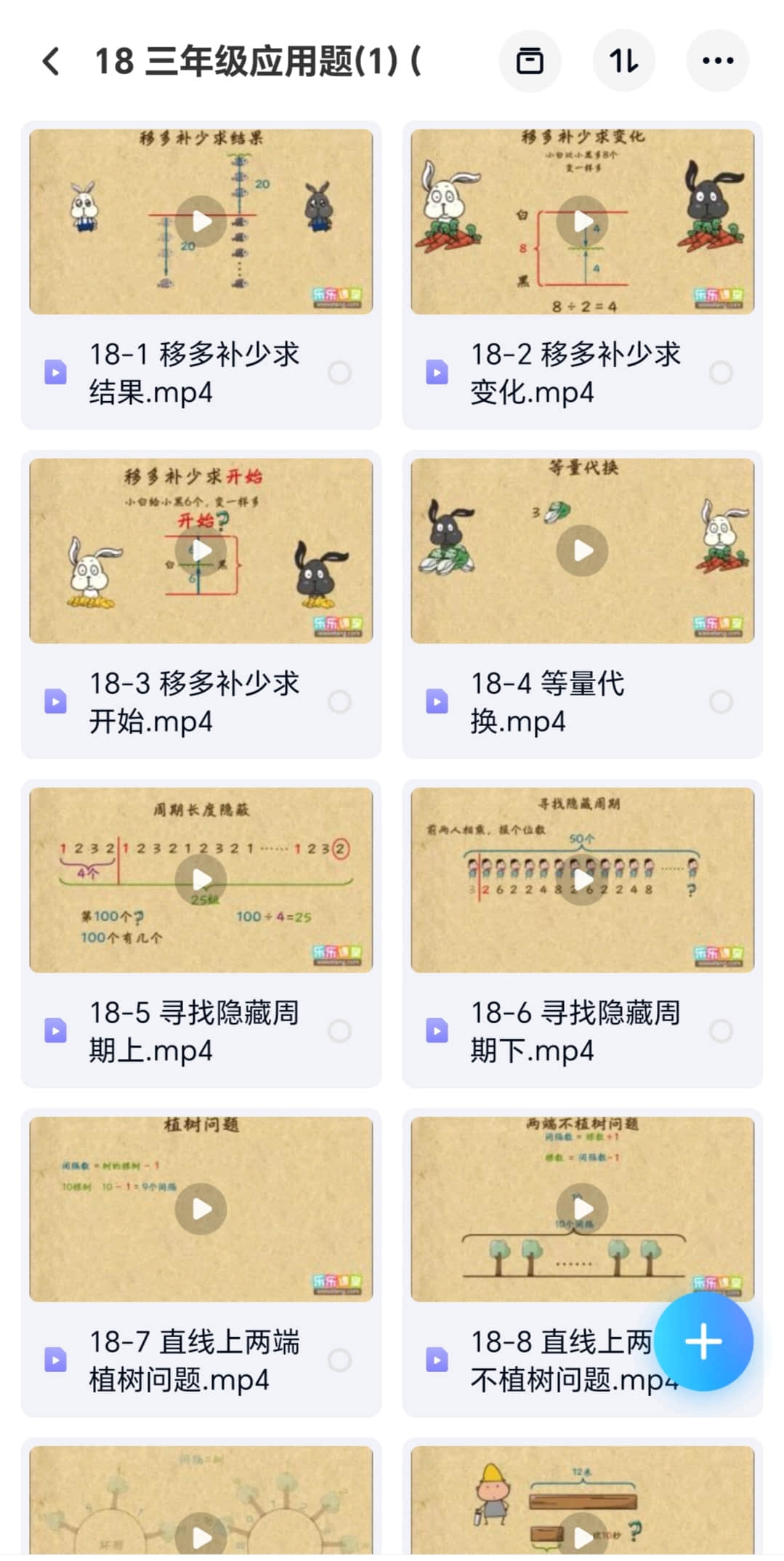Play video 18-2 移多补少求变化.mp4
Viewport: 784px width, 1561px height.
tap(582, 222)
